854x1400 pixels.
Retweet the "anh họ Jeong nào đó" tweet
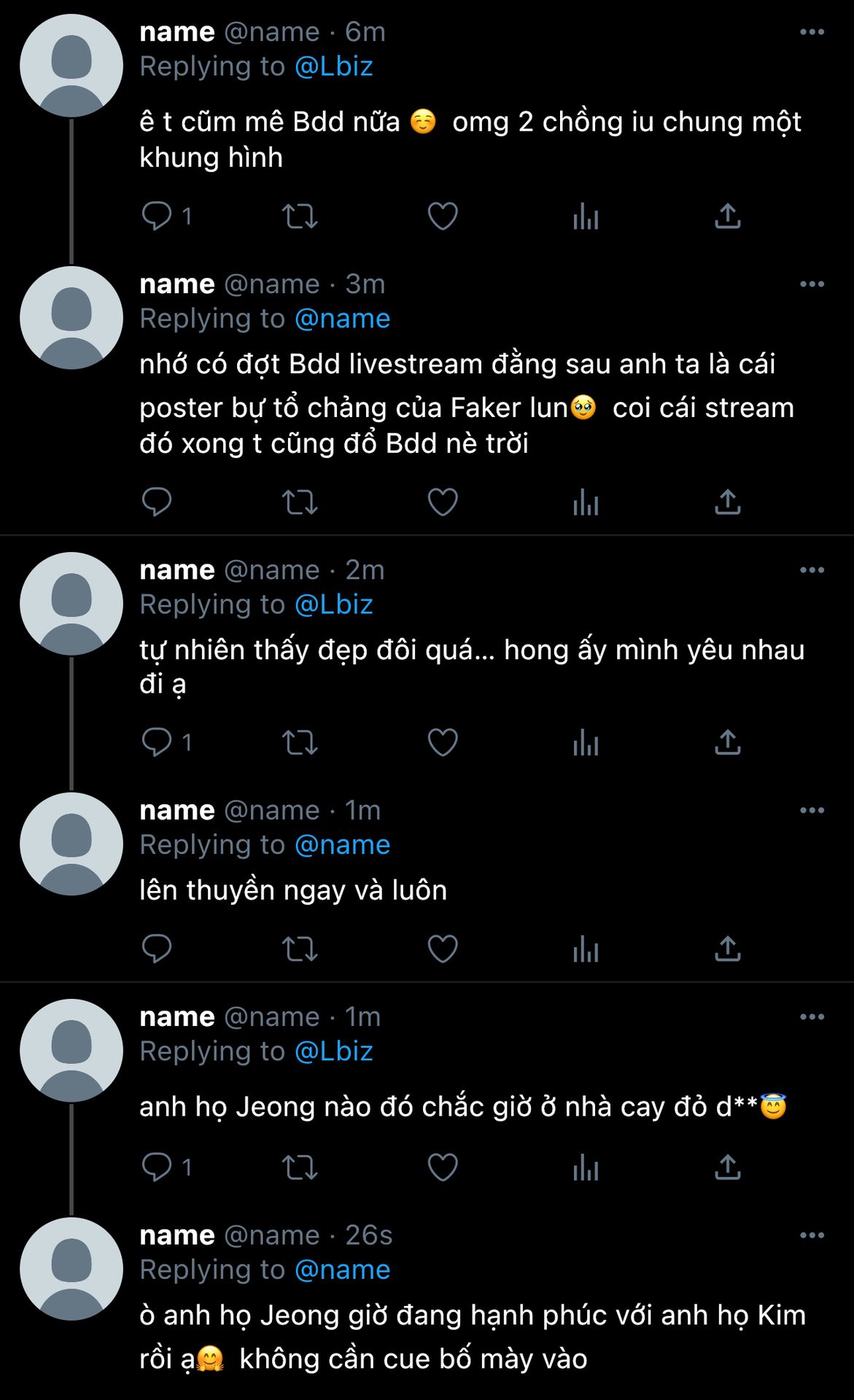pyautogui.click(x=300, y=1167)
